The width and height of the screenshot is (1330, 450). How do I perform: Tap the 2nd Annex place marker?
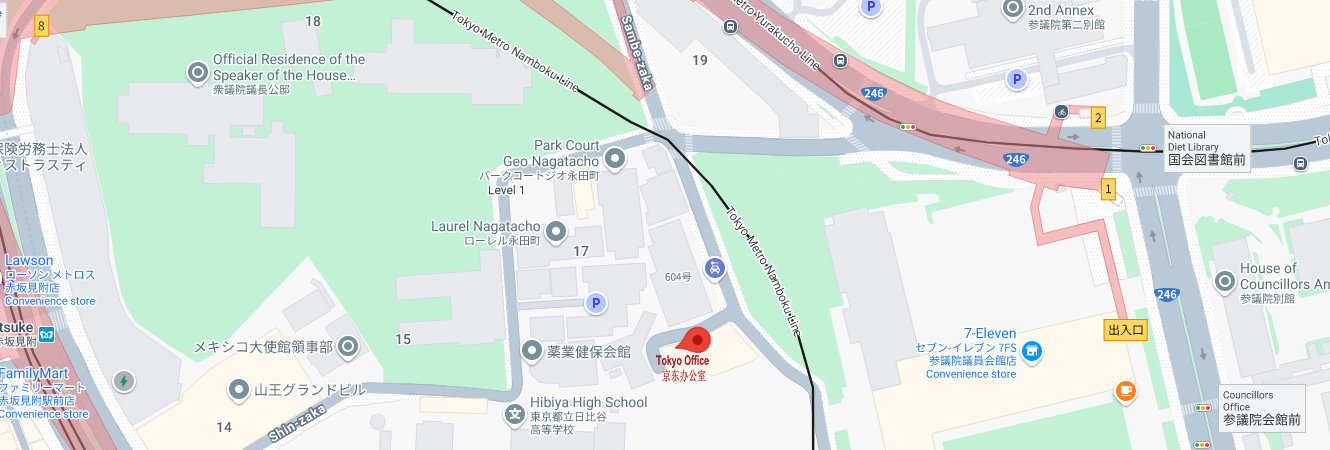(x=1012, y=8)
